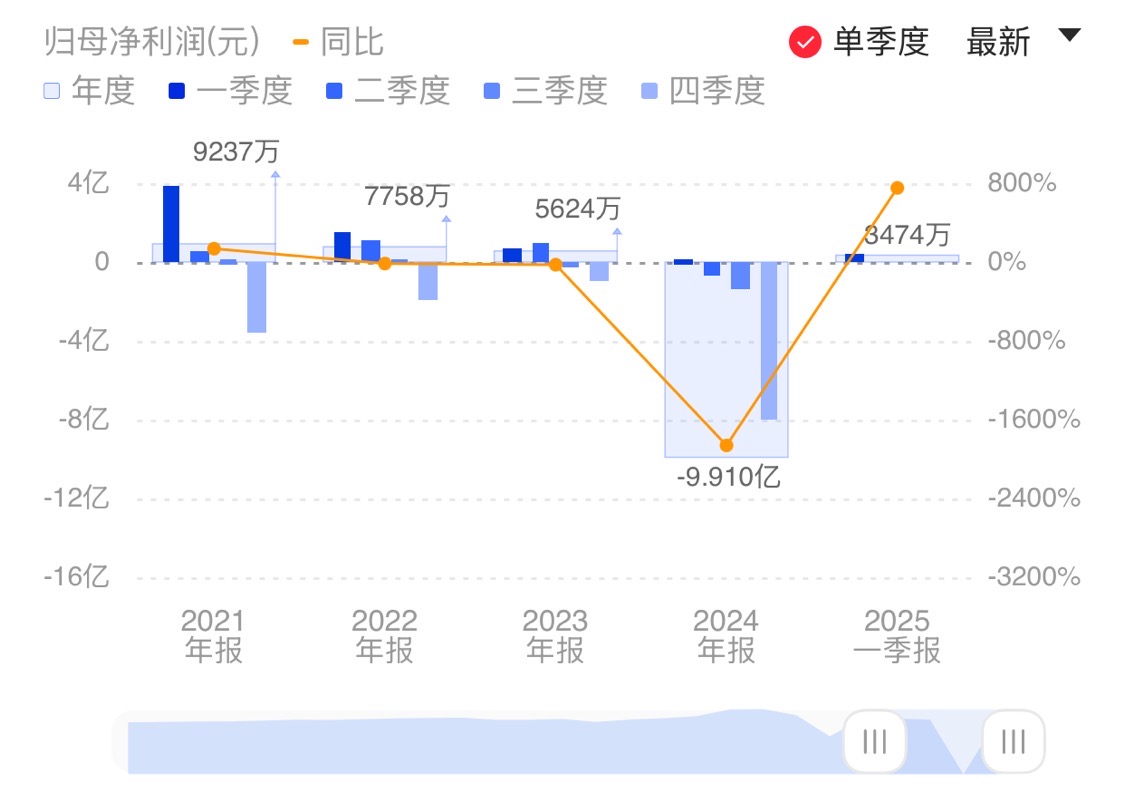The image size is (1125, 807).
Task: Select the 2021 annual bar showing 9237万
Action: 213,252
